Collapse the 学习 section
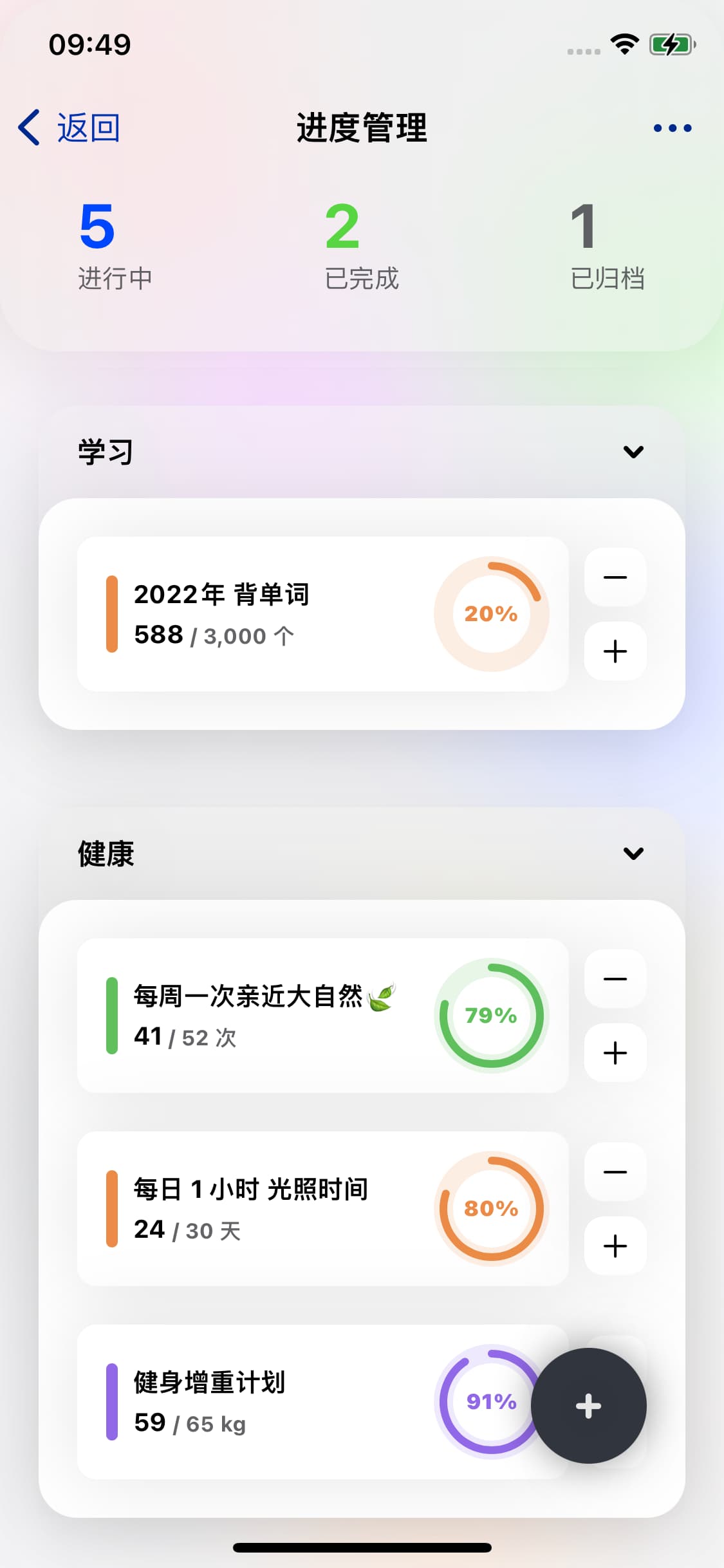 [633, 452]
